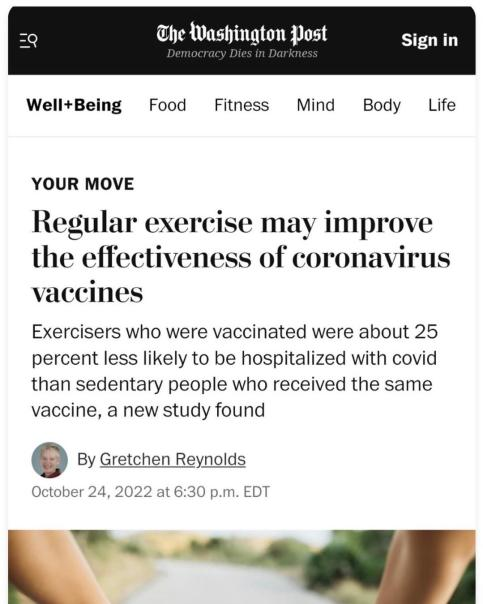Tap the Sign in button
The image size is (483, 604).
pyautogui.click(x=429, y=40)
